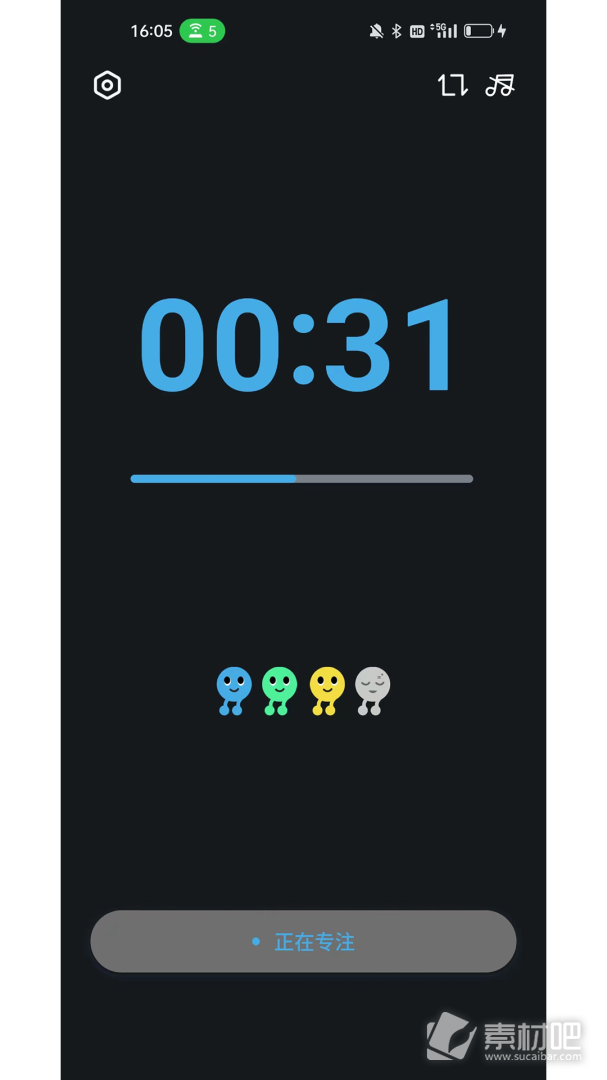607x1080 pixels.
Task: Open the settings hexagon icon
Action: click(107, 86)
